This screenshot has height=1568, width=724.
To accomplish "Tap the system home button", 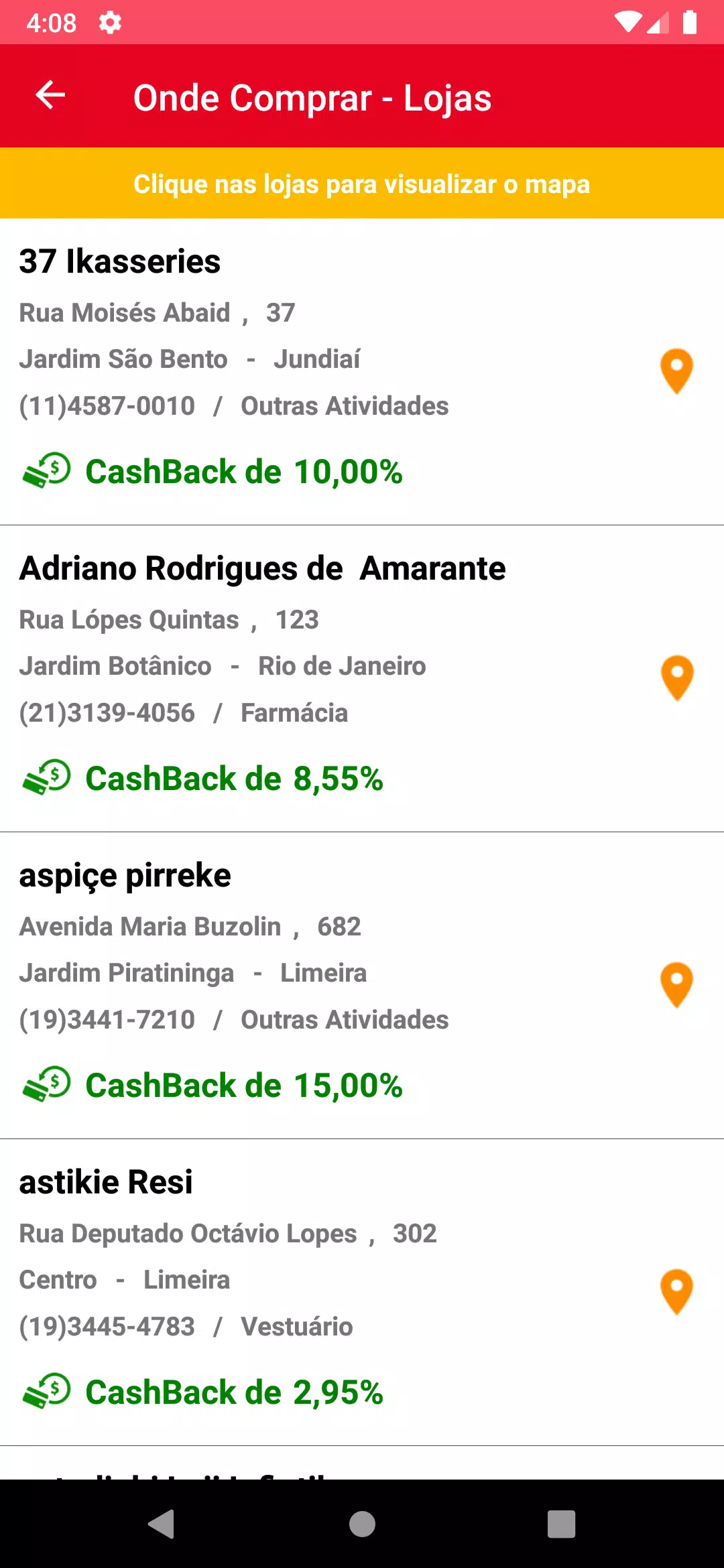I will 362,1524.
